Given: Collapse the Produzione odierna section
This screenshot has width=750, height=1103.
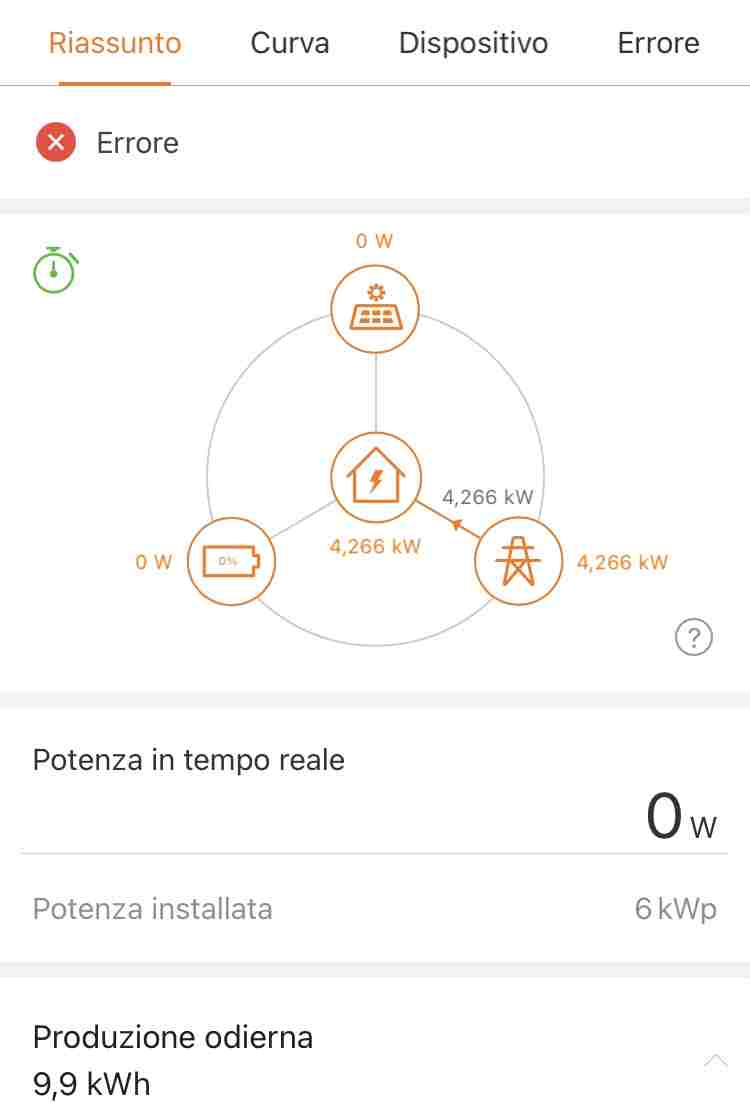Looking at the screenshot, I should click(x=715, y=1060).
